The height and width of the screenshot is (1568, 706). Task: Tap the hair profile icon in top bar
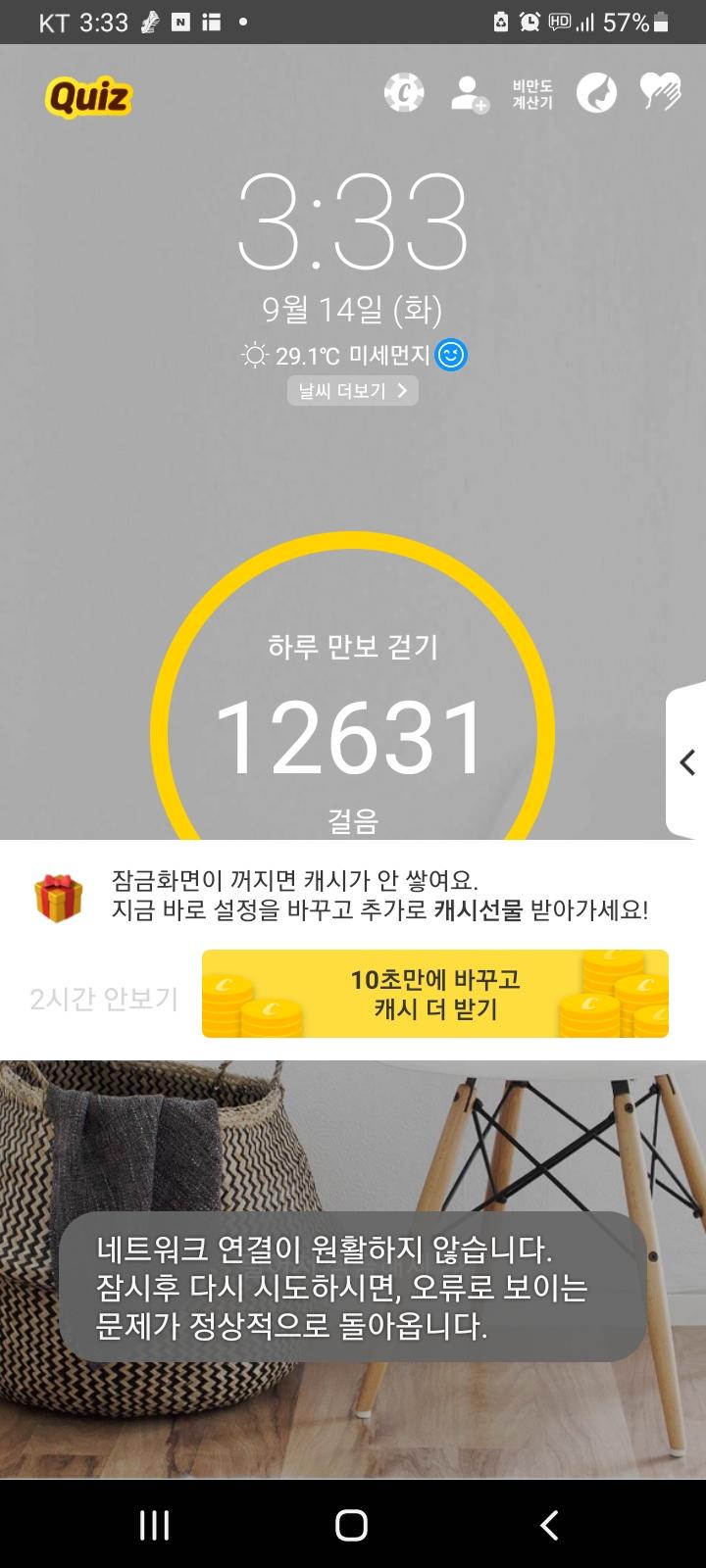tap(596, 94)
